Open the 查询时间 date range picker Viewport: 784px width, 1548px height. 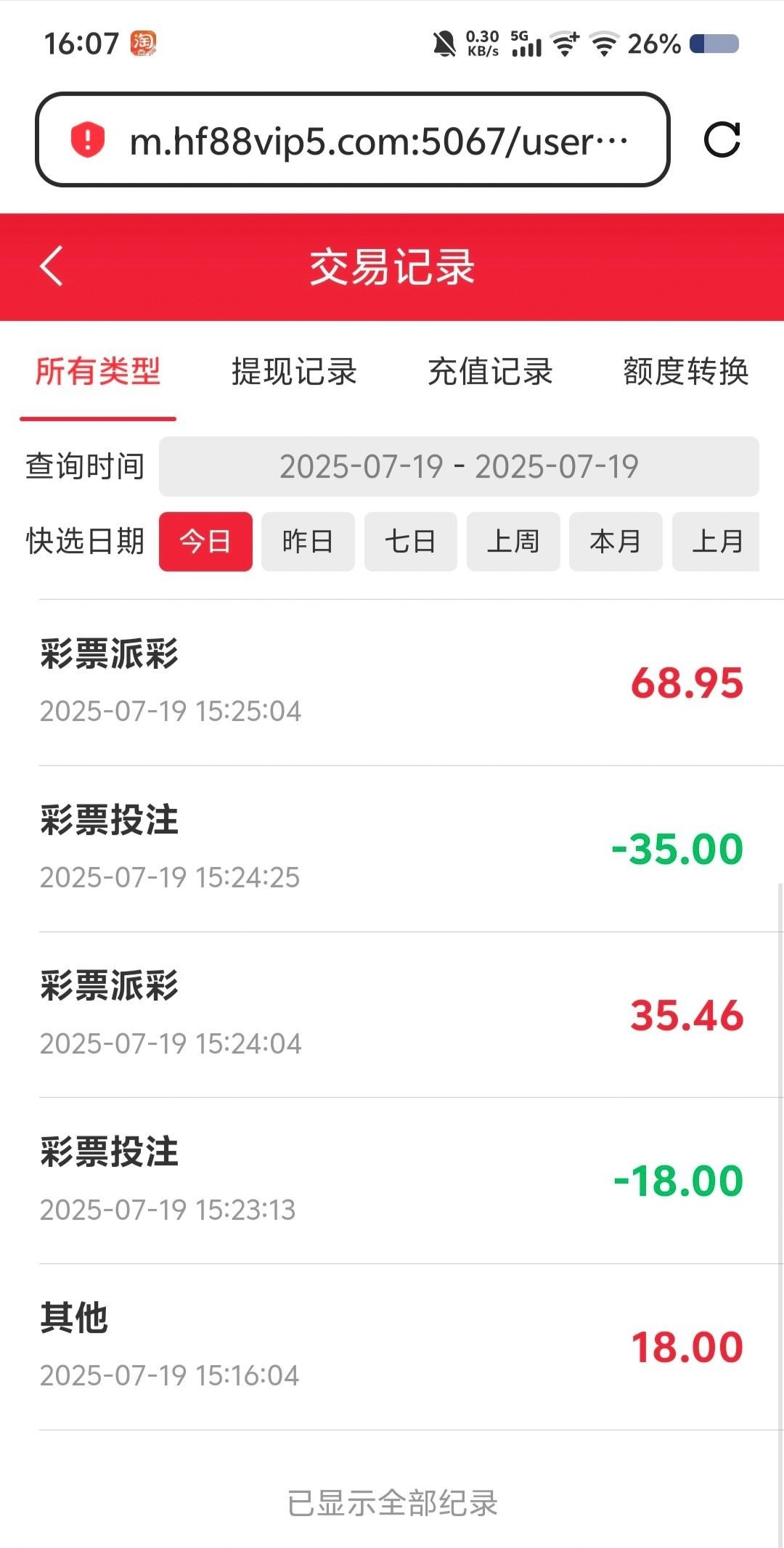click(459, 467)
